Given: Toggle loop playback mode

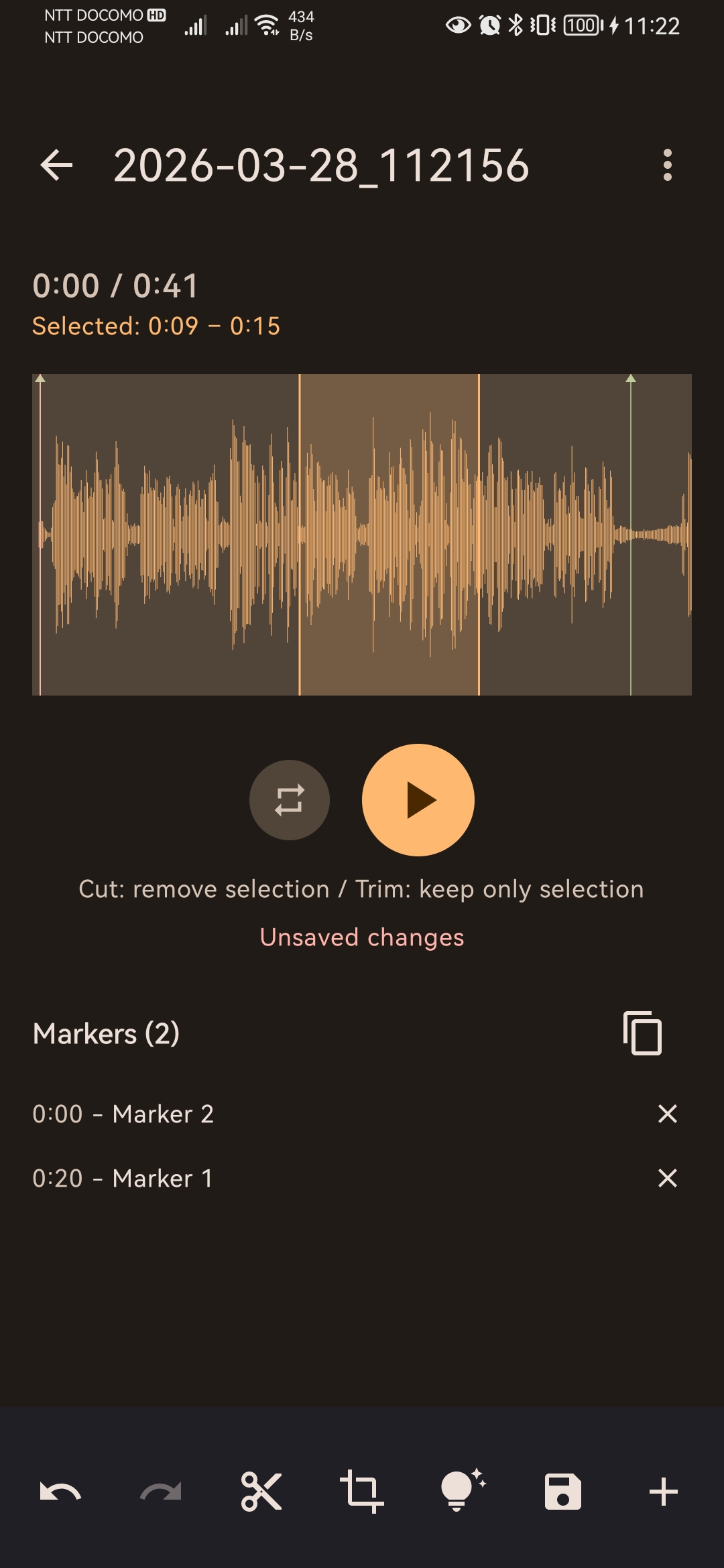Looking at the screenshot, I should click(x=289, y=800).
